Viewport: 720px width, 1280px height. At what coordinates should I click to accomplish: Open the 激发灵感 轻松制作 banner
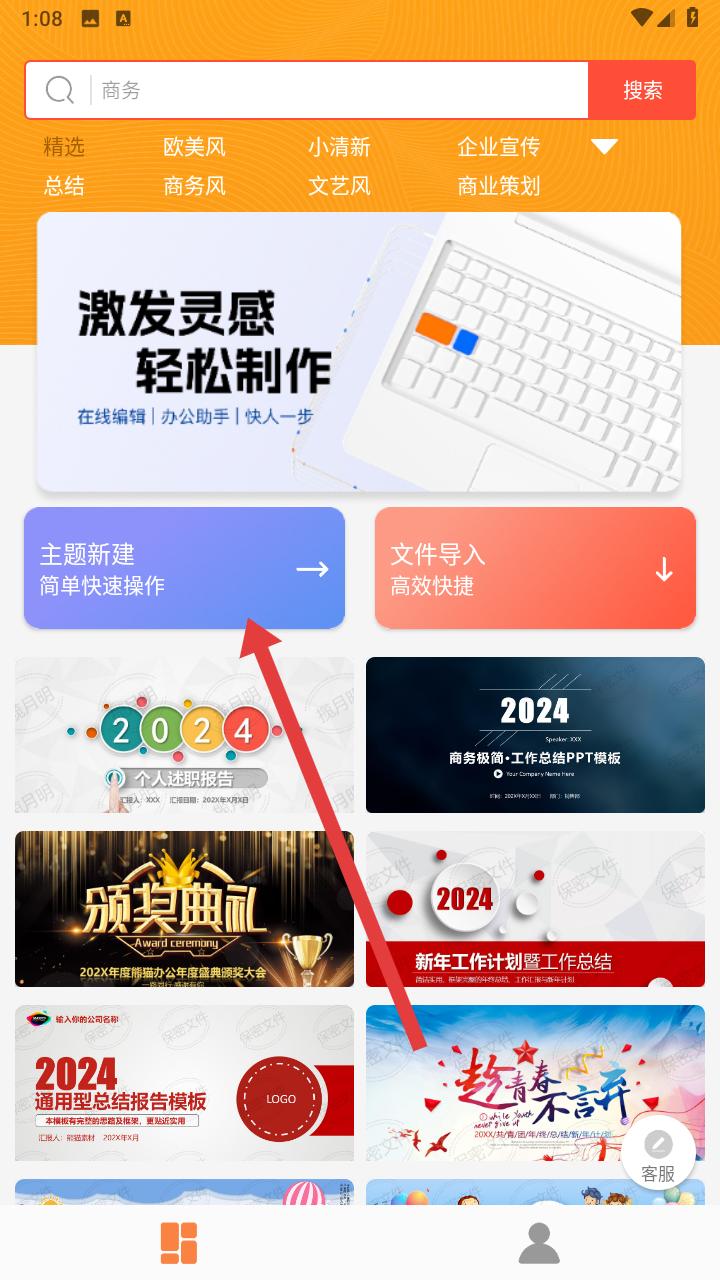359,352
